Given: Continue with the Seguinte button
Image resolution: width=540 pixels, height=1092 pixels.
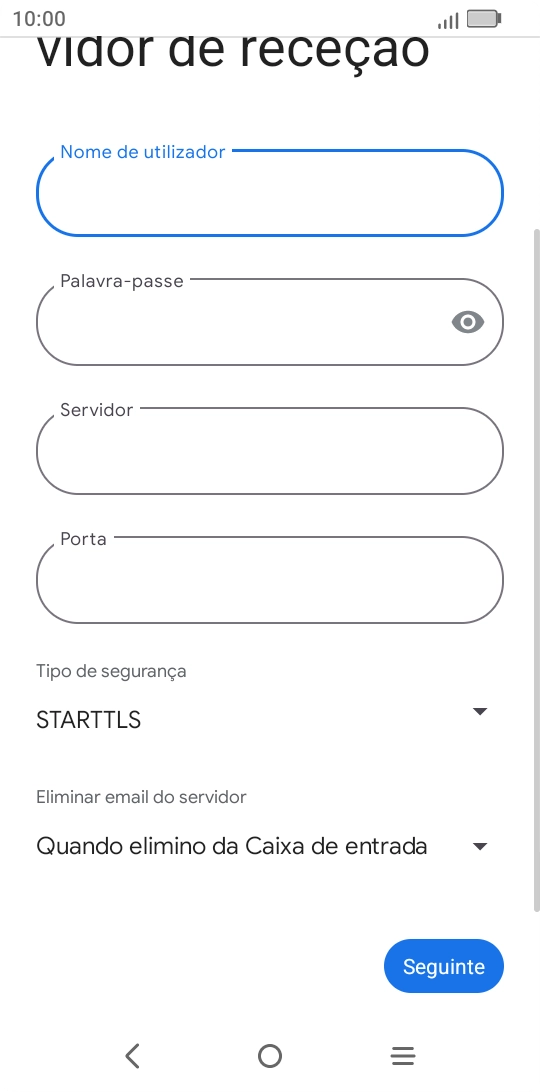Looking at the screenshot, I should coord(444,966).
